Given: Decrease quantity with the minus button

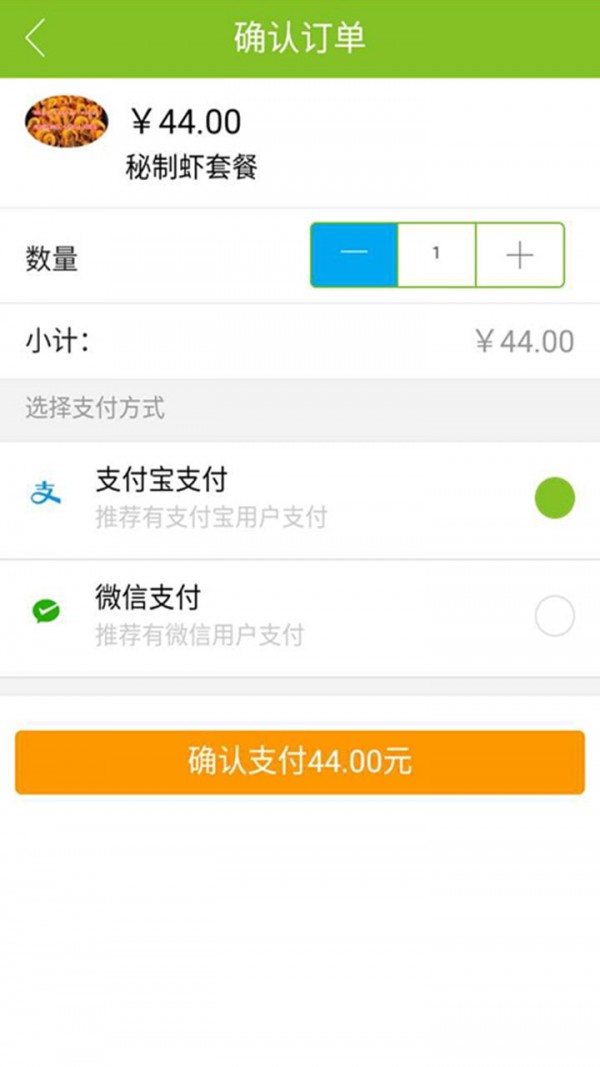Looking at the screenshot, I should coord(354,255).
